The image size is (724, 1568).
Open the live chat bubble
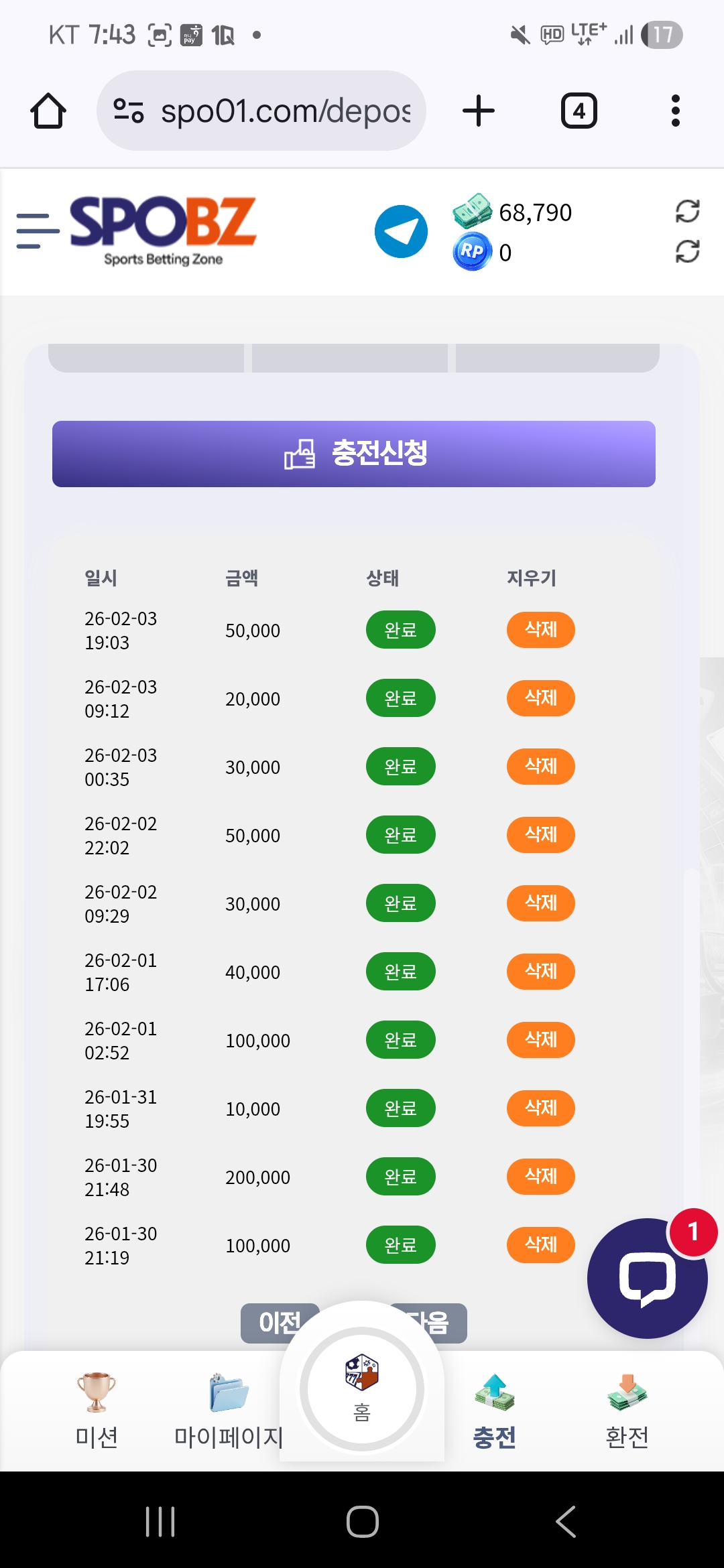(x=646, y=1279)
